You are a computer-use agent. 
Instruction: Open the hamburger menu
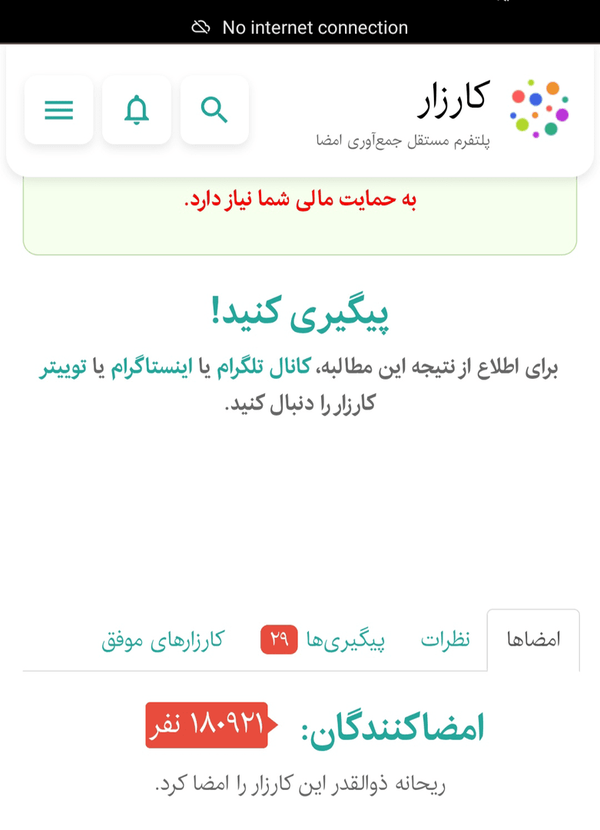coord(59,110)
